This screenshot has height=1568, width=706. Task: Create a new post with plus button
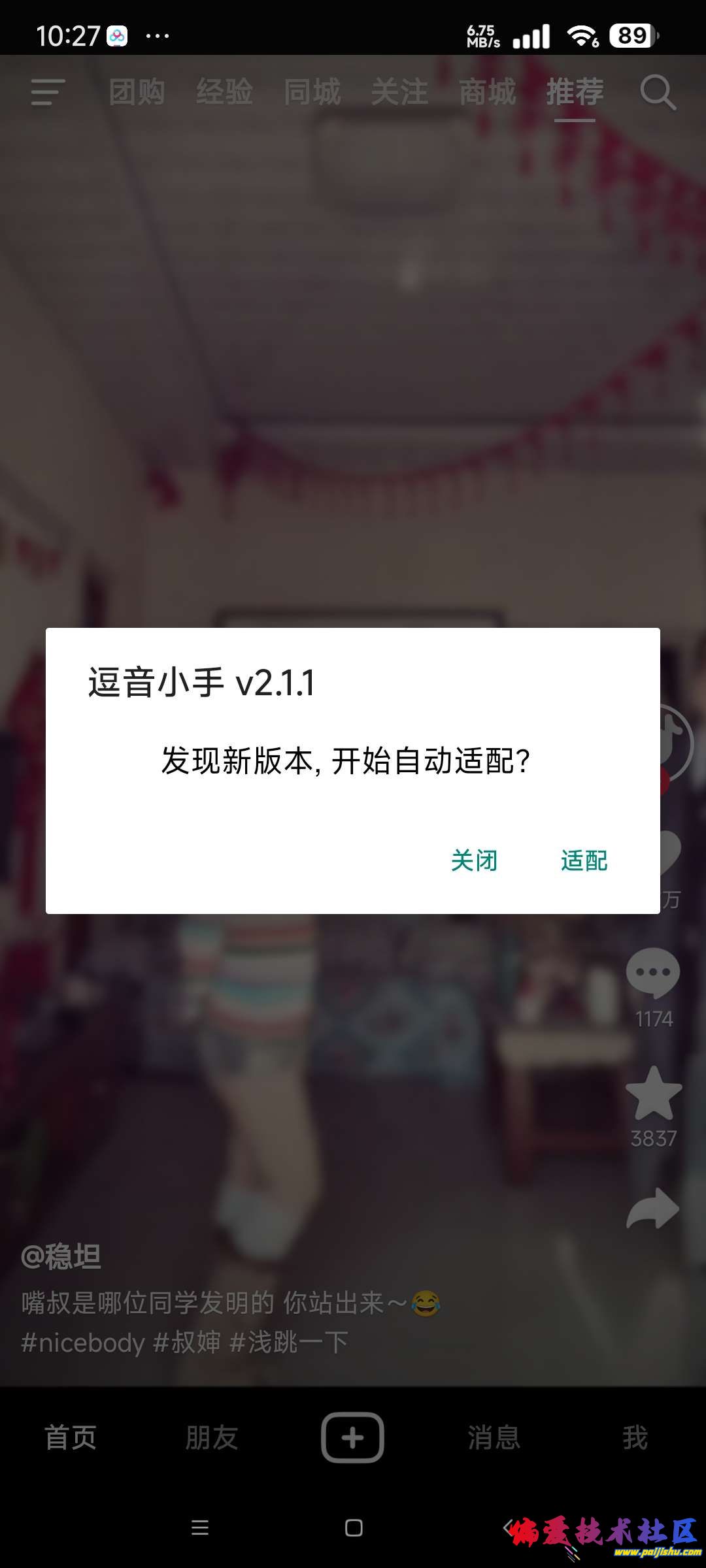(352, 1438)
